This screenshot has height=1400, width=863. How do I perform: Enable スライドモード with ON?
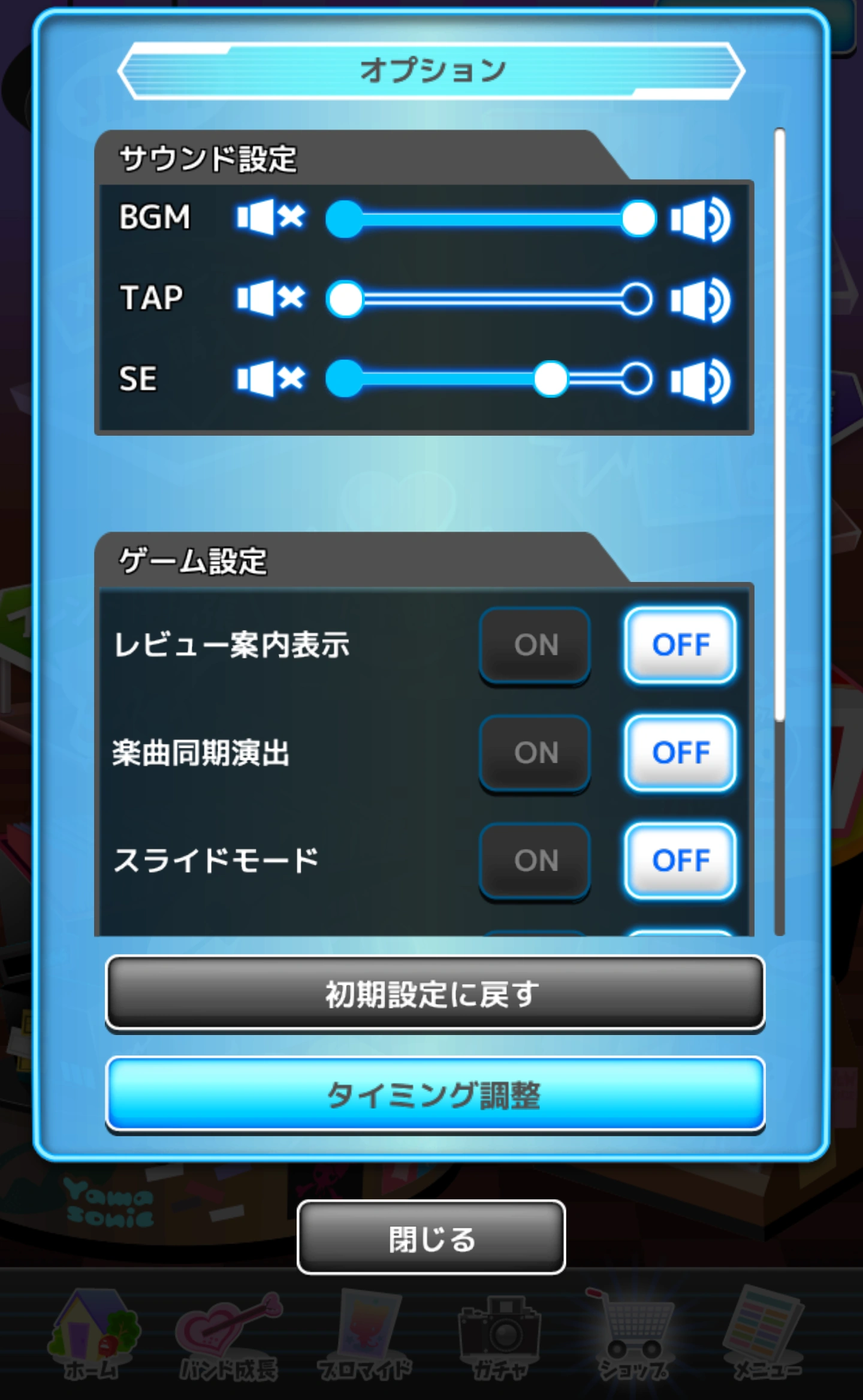(x=535, y=861)
